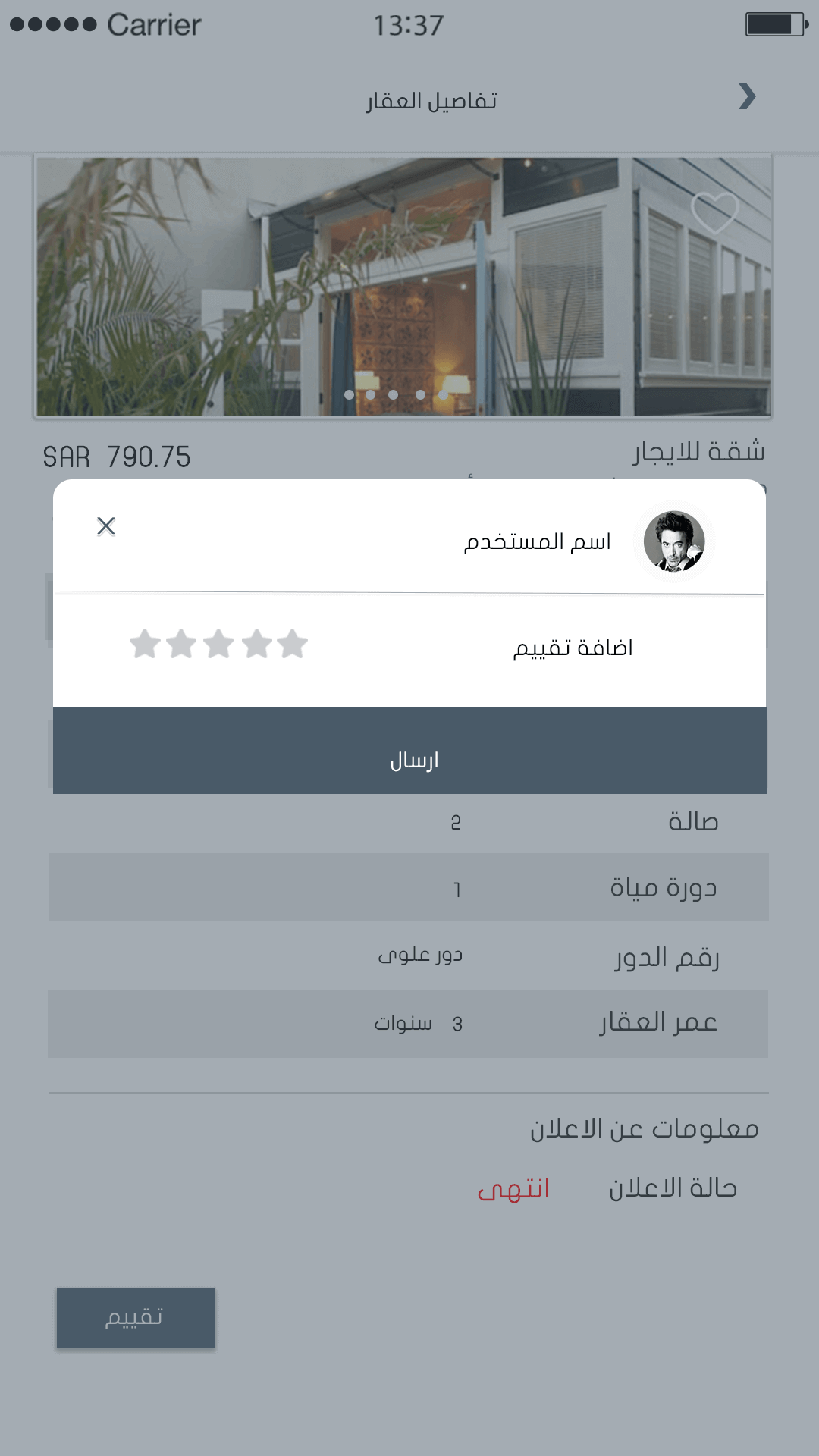Image resolution: width=819 pixels, height=1456 pixels.
Task: Select the third rating star
Action: pos(218,644)
